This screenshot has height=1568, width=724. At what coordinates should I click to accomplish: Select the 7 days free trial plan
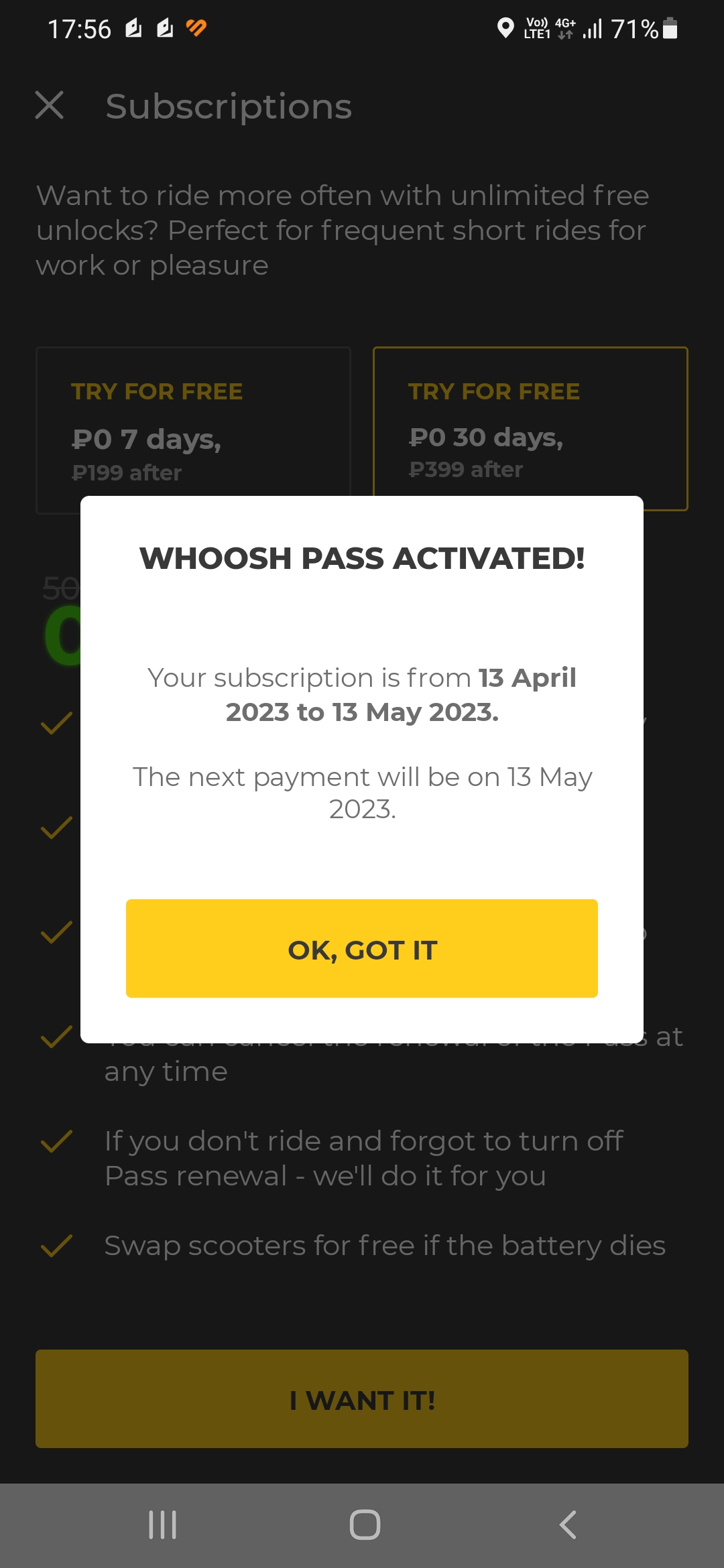193,422
